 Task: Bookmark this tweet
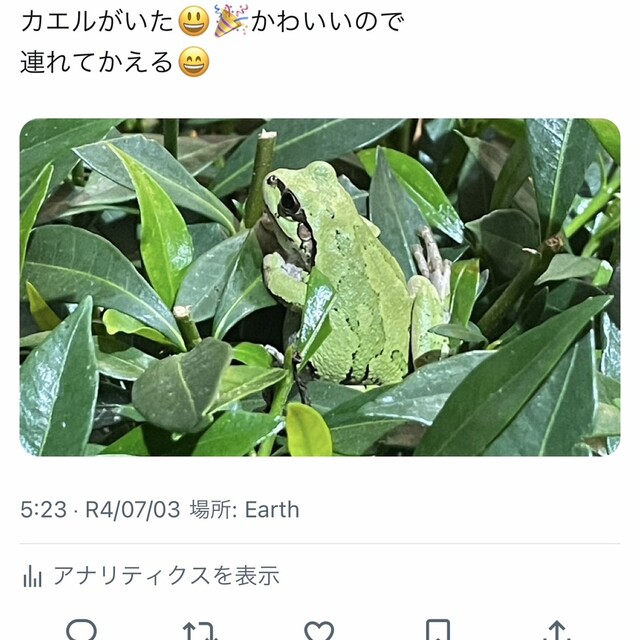coord(438,631)
